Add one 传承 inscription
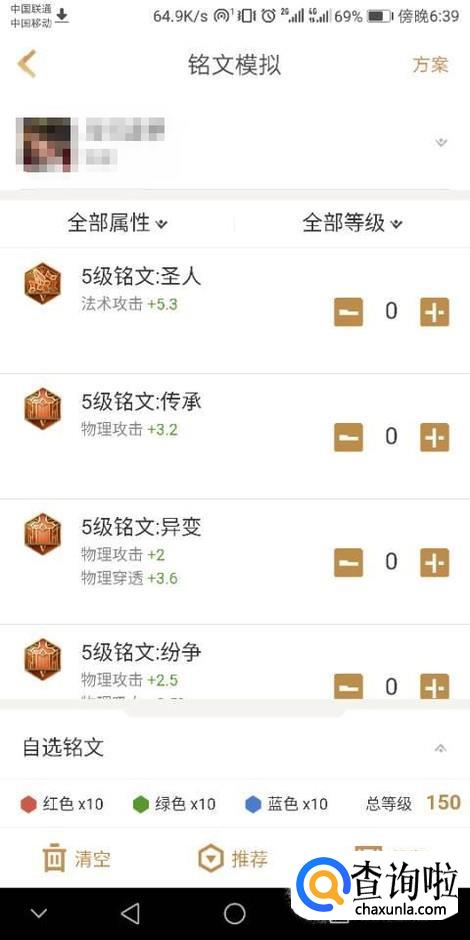 [x=435, y=437]
